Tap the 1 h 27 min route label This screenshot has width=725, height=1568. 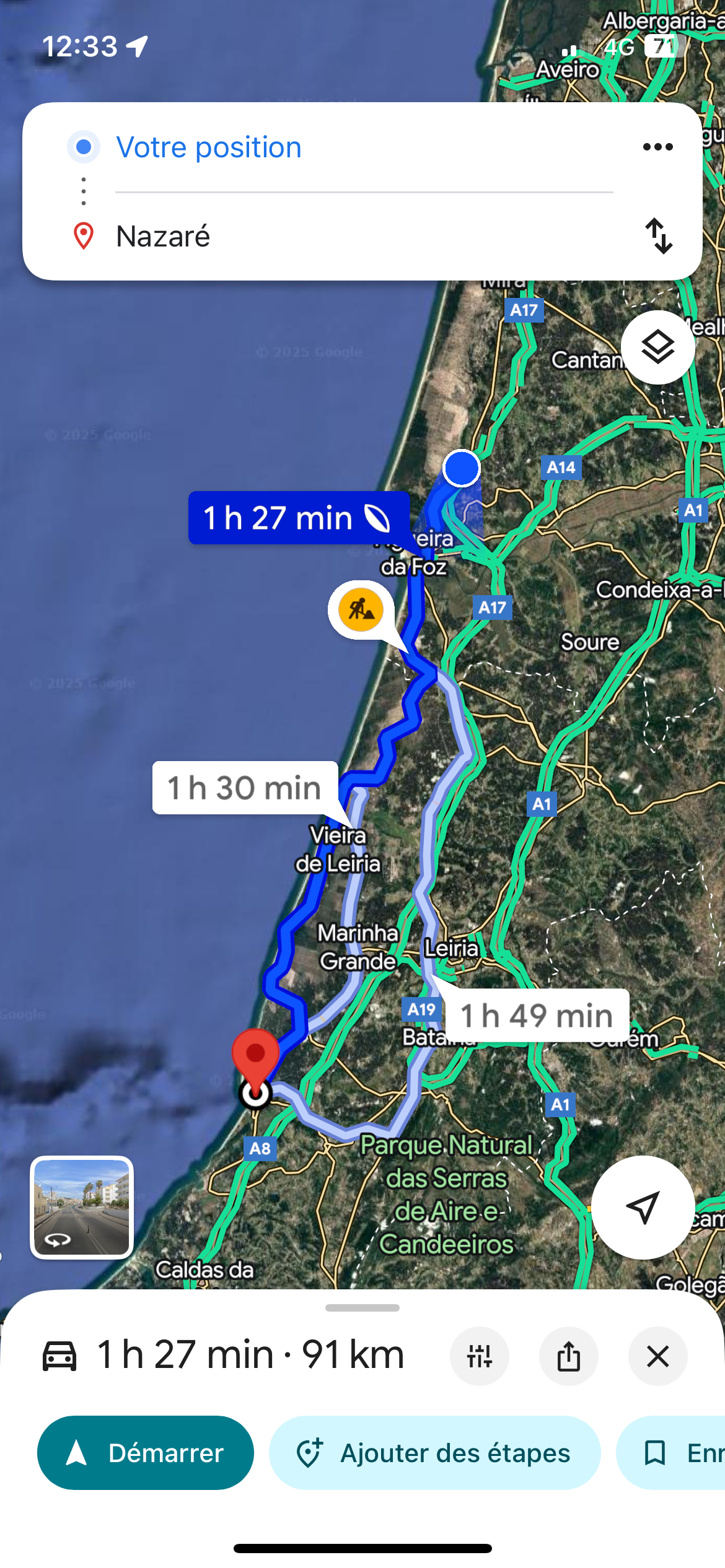299,518
